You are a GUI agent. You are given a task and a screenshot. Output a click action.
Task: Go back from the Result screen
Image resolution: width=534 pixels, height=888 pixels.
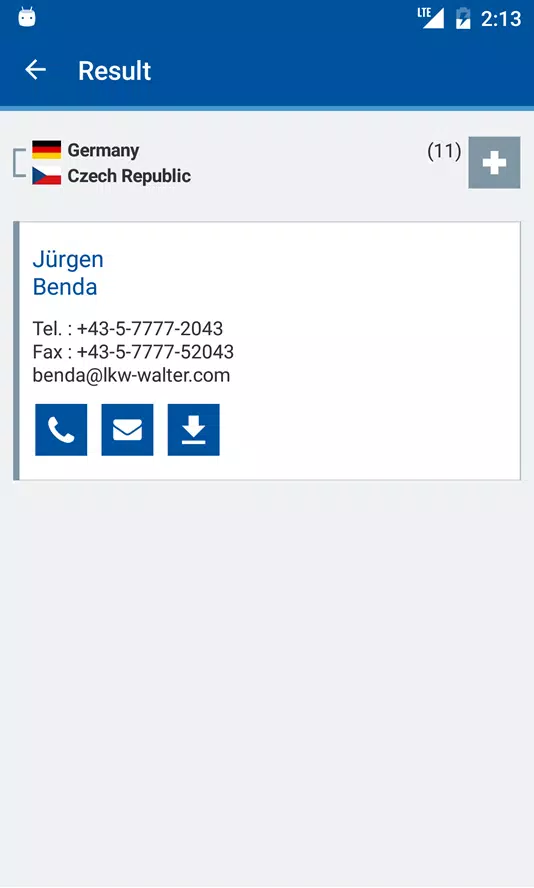pos(35,70)
